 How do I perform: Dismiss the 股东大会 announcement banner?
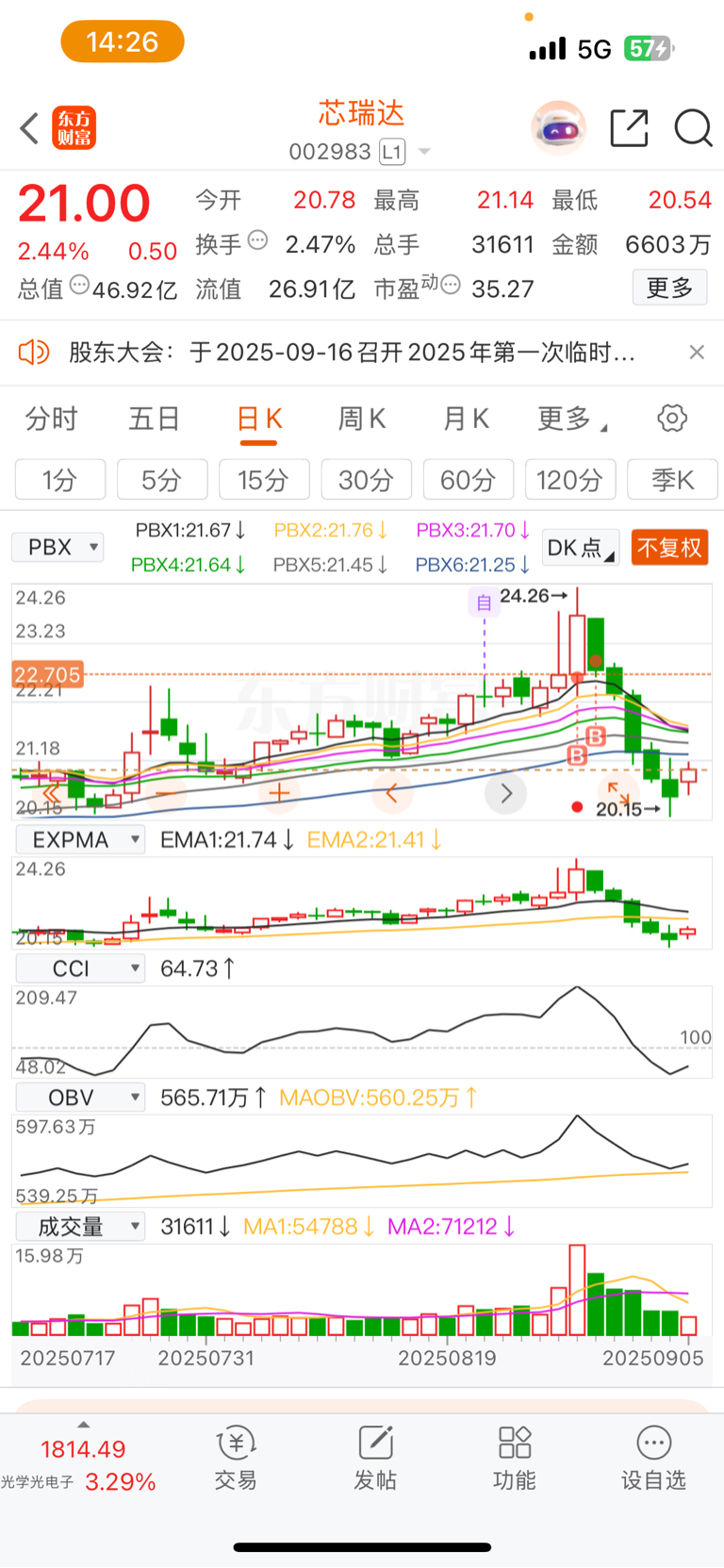697,352
